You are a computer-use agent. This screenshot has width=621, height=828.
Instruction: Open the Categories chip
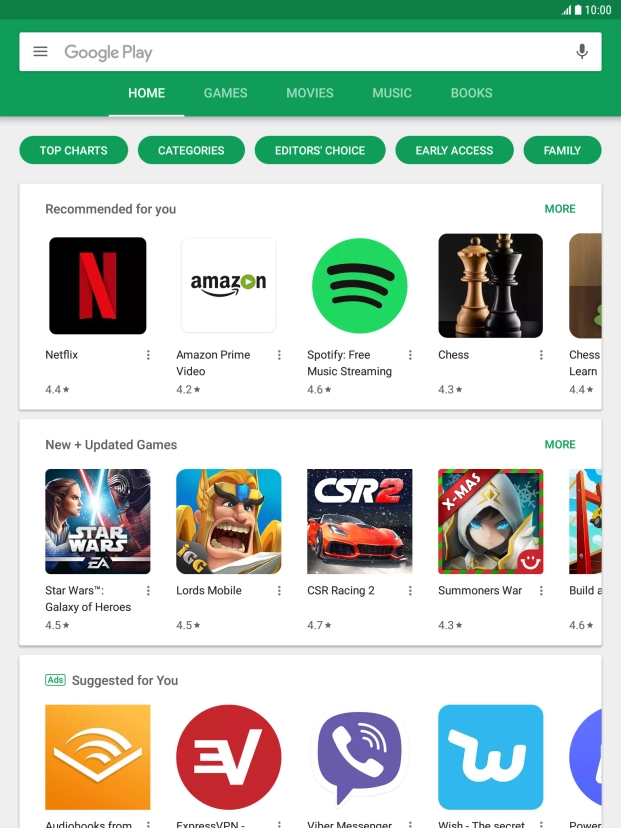(x=191, y=150)
